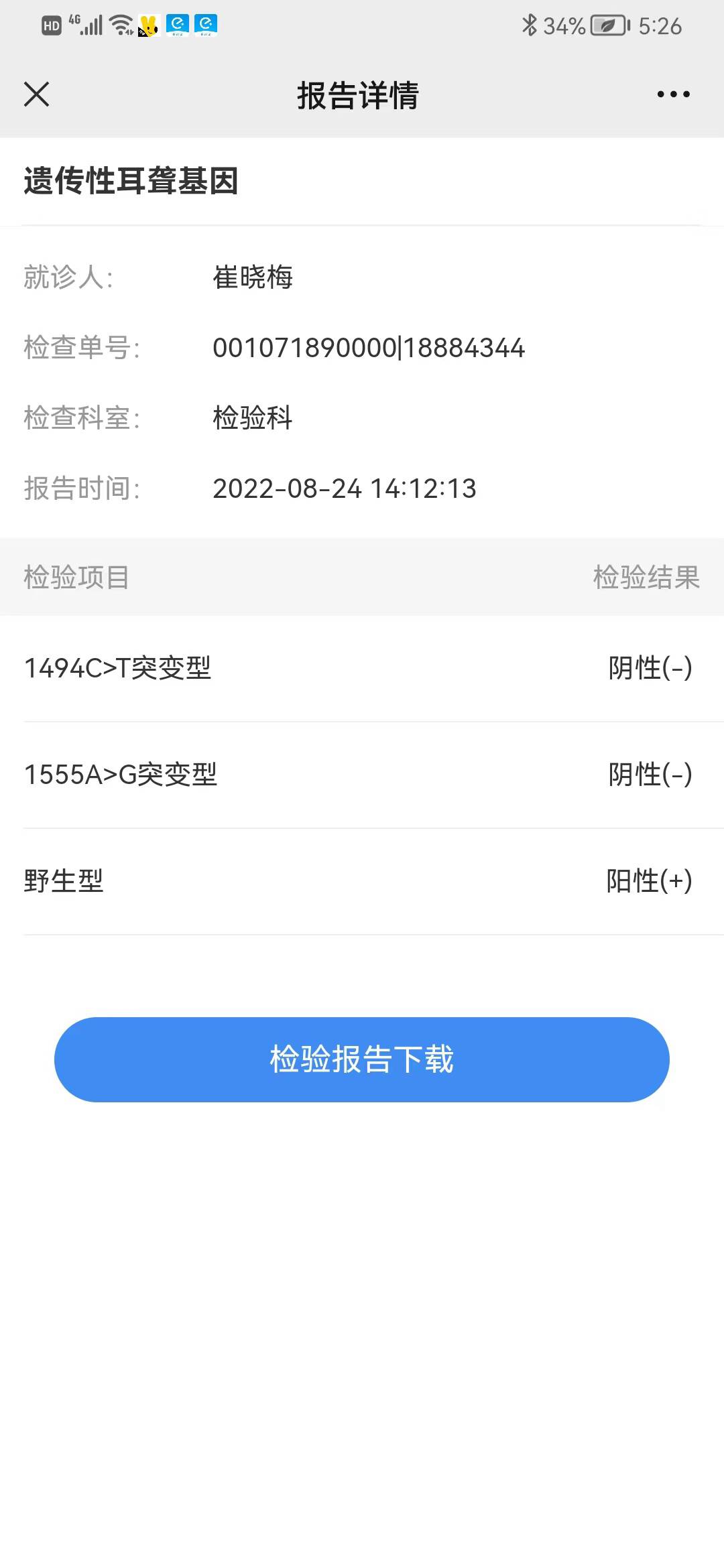The image size is (724, 1568).
Task: Open the three-dot overflow menu
Action: click(673, 94)
